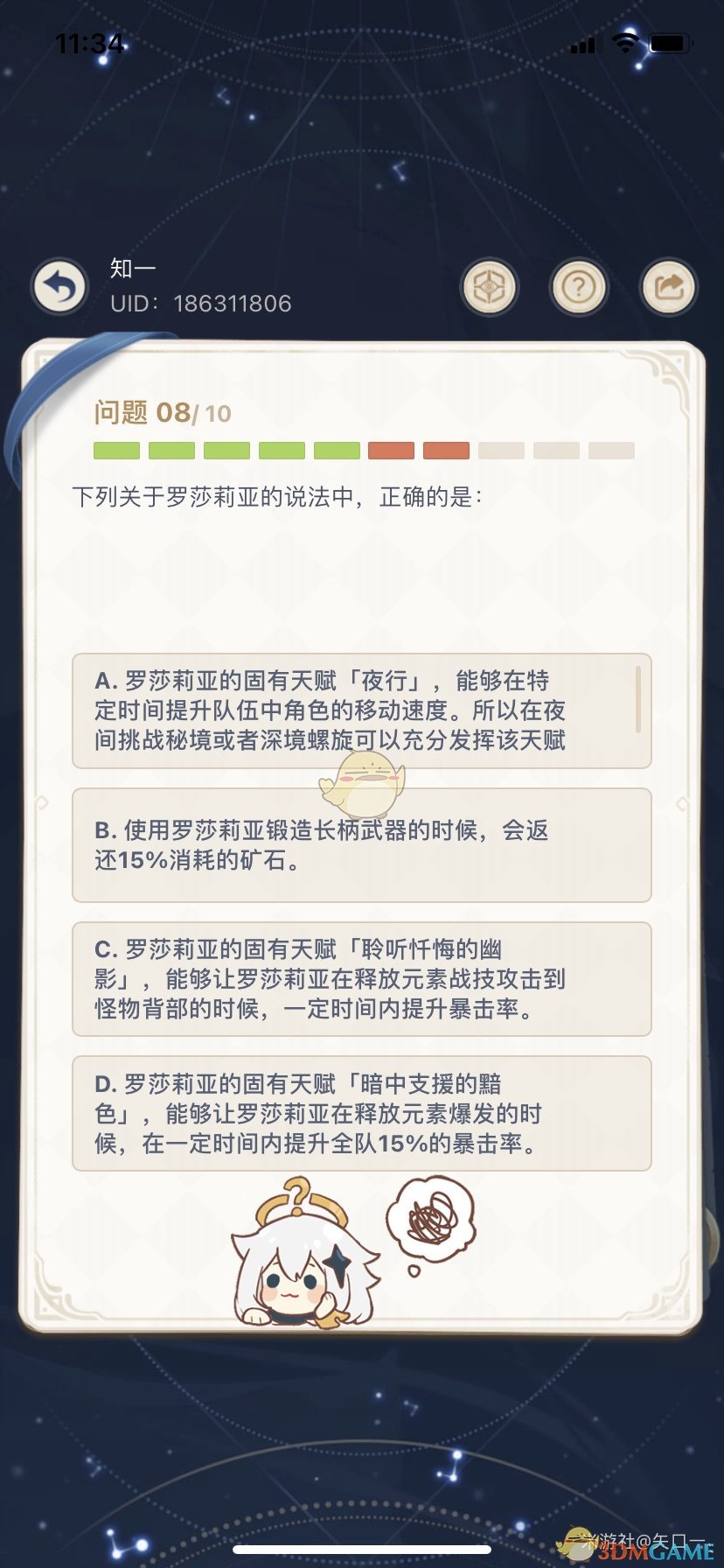
Task: Open the help question mark icon
Action: [579, 287]
